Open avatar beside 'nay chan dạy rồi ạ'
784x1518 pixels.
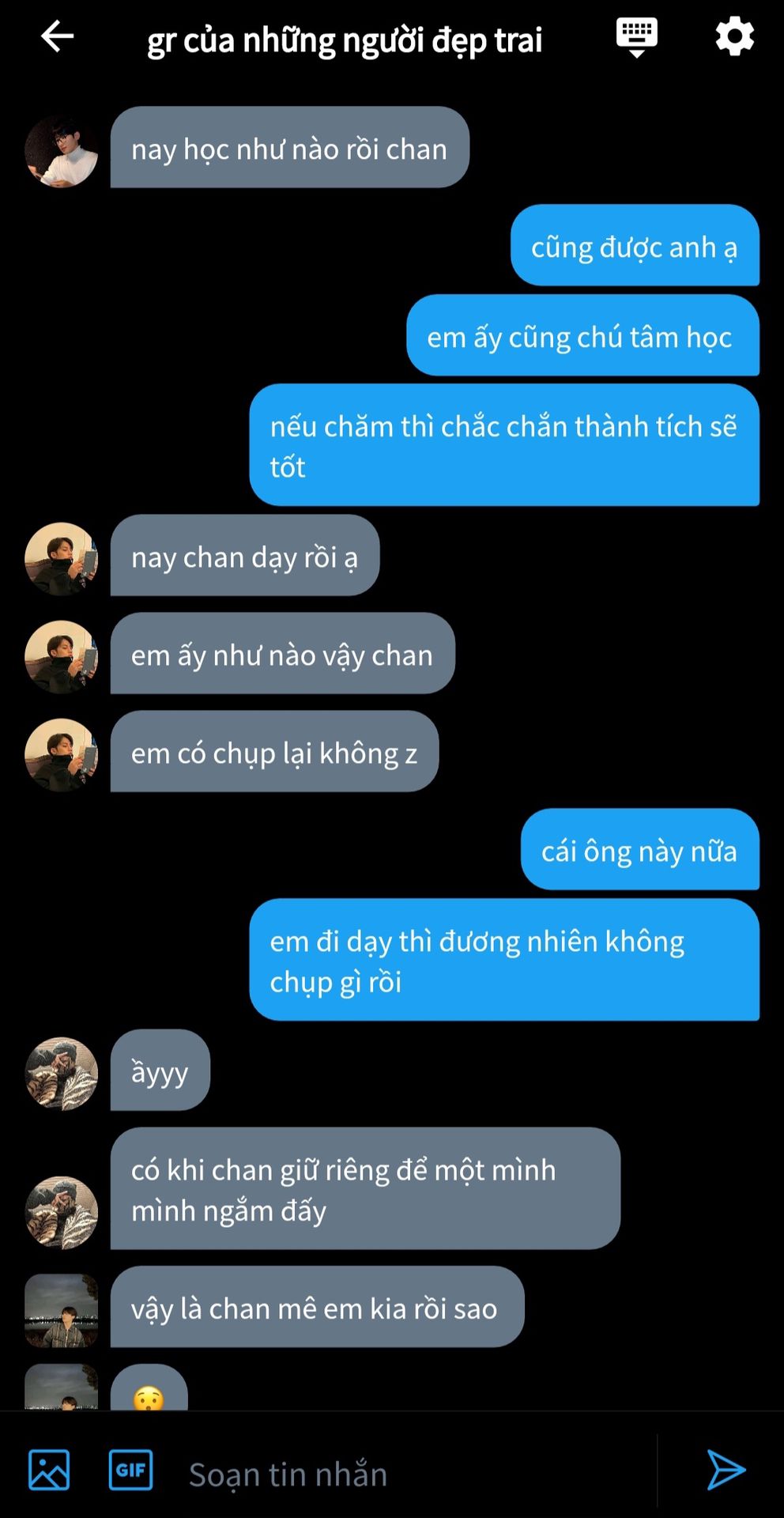coord(62,558)
